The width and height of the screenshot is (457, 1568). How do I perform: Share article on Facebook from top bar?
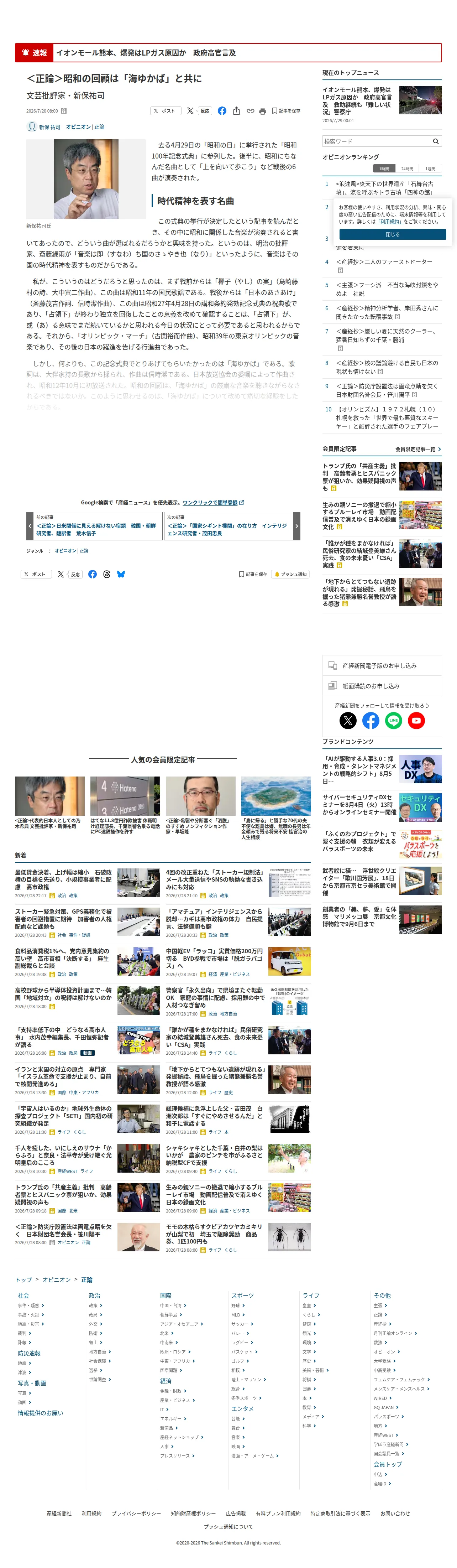click(222, 111)
